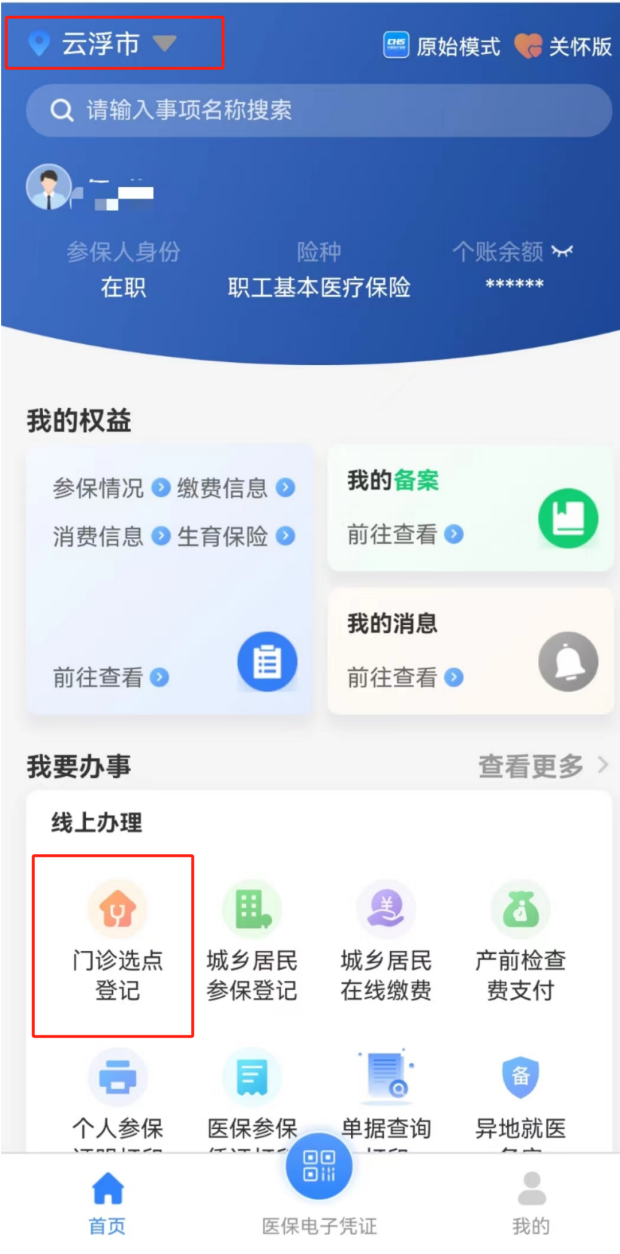
Task: View 缴费信息
Action: [x=235, y=488]
